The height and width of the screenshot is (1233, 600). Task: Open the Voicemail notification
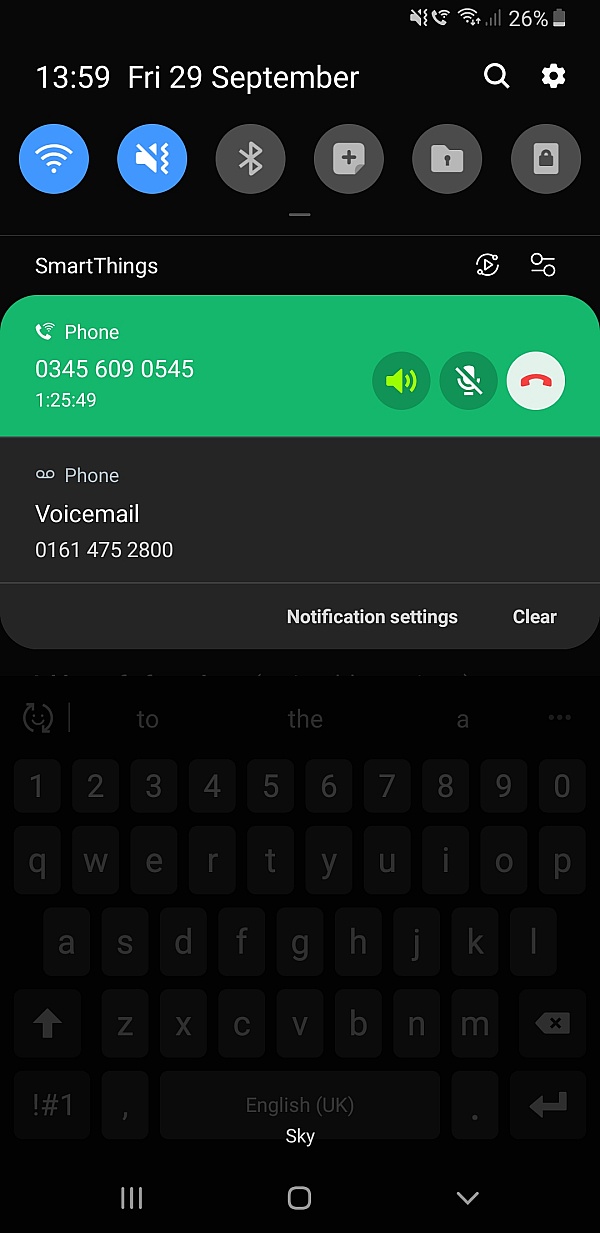[x=200, y=515]
